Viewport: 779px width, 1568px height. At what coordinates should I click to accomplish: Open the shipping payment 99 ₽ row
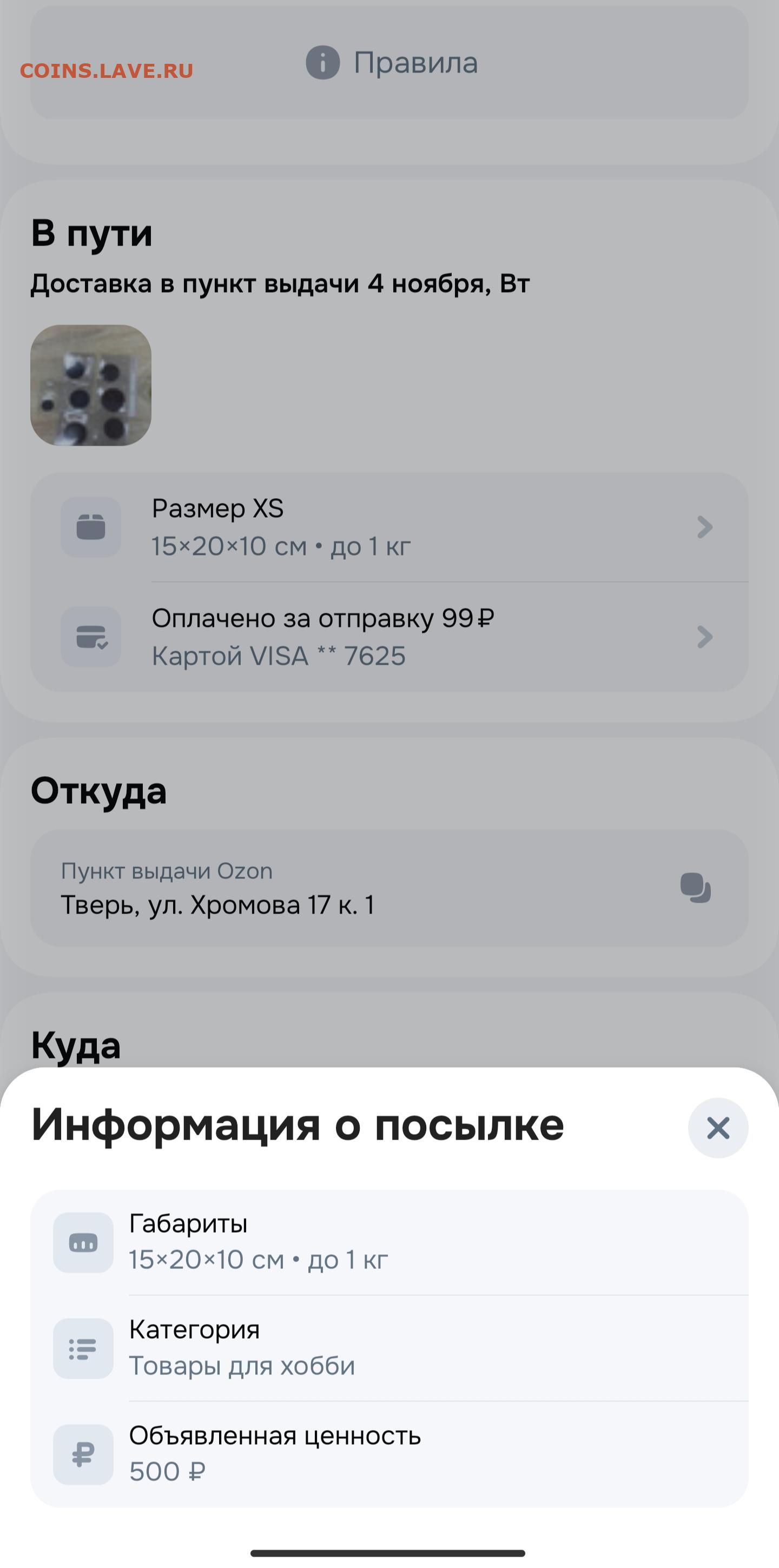point(389,637)
